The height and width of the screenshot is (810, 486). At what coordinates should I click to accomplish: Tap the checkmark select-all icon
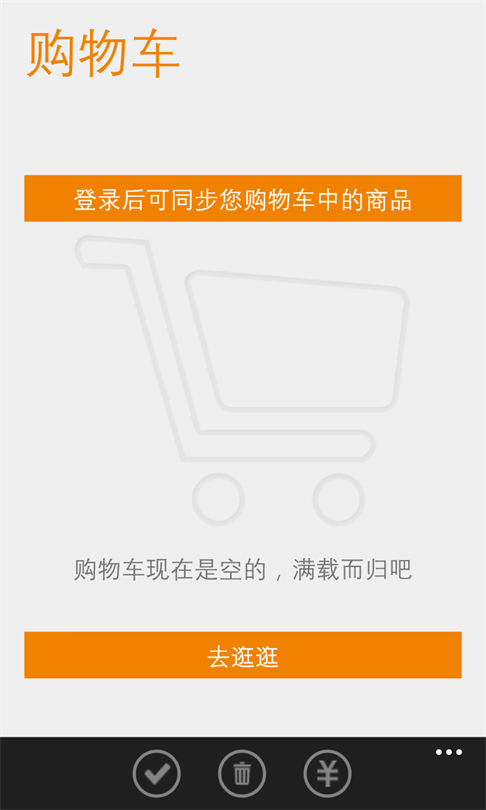(x=156, y=774)
